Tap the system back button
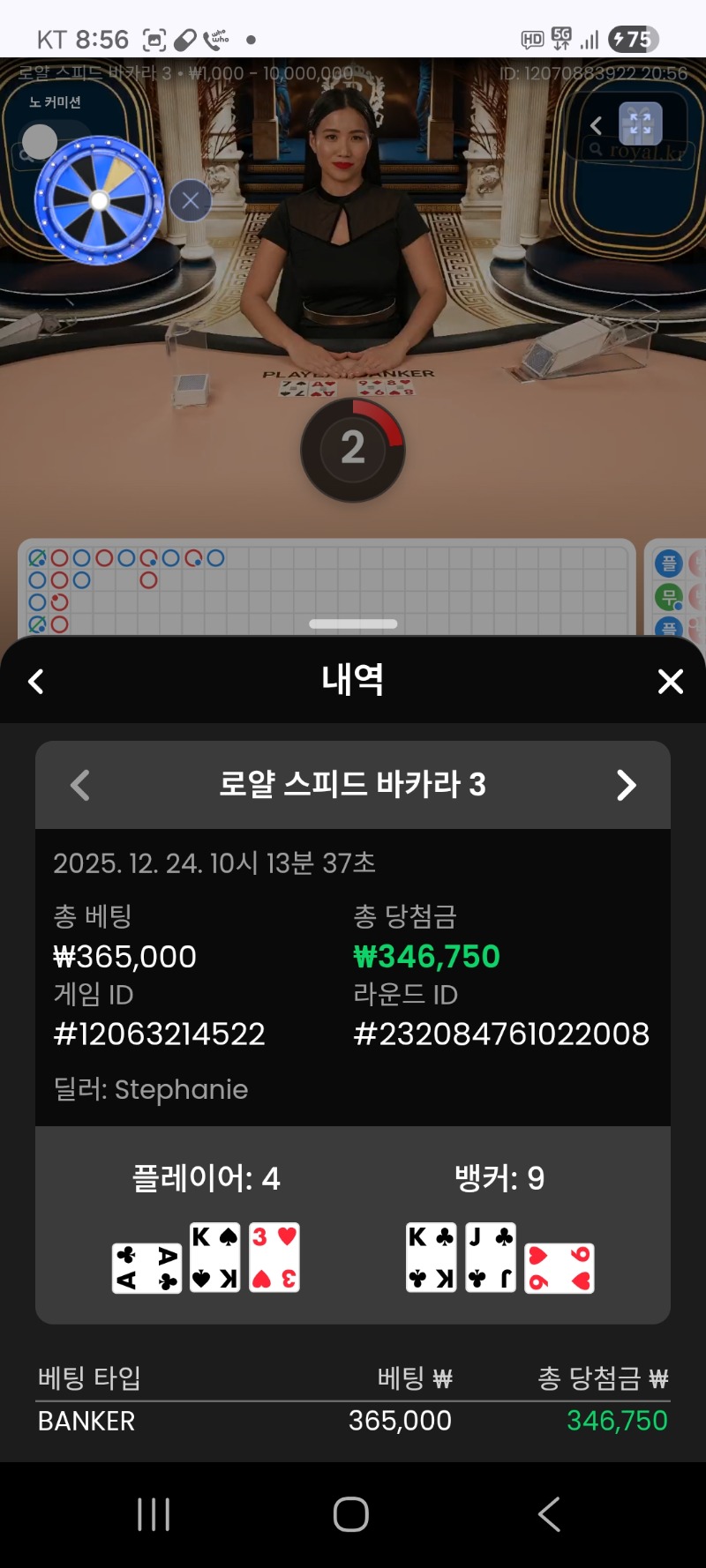The height and width of the screenshot is (1568, 706). click(x=549, y=1514)
